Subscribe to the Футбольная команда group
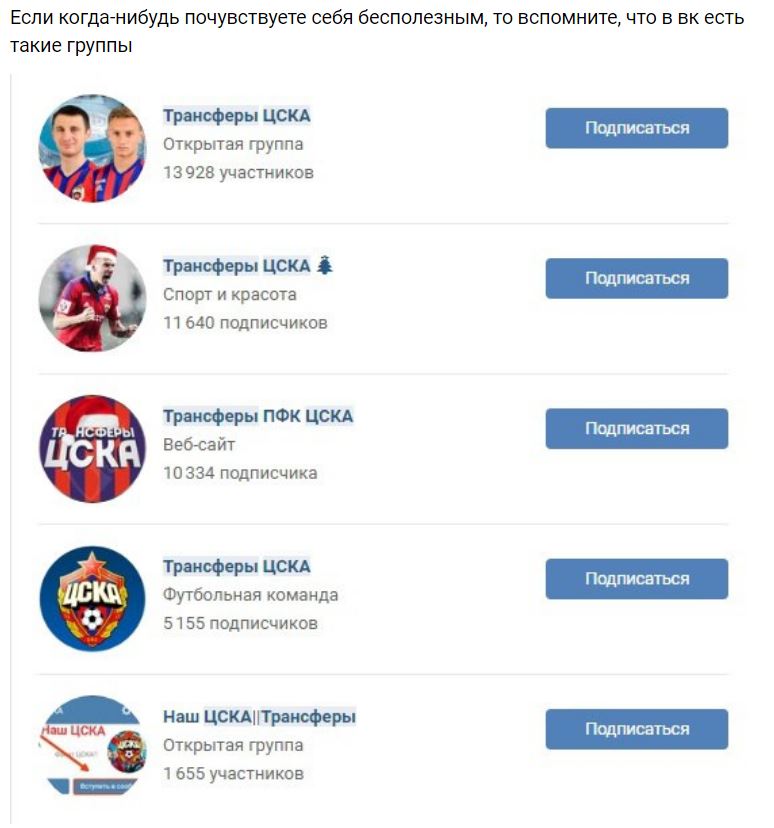This screenshot has width=774, height=828. (x=636, y=579)
